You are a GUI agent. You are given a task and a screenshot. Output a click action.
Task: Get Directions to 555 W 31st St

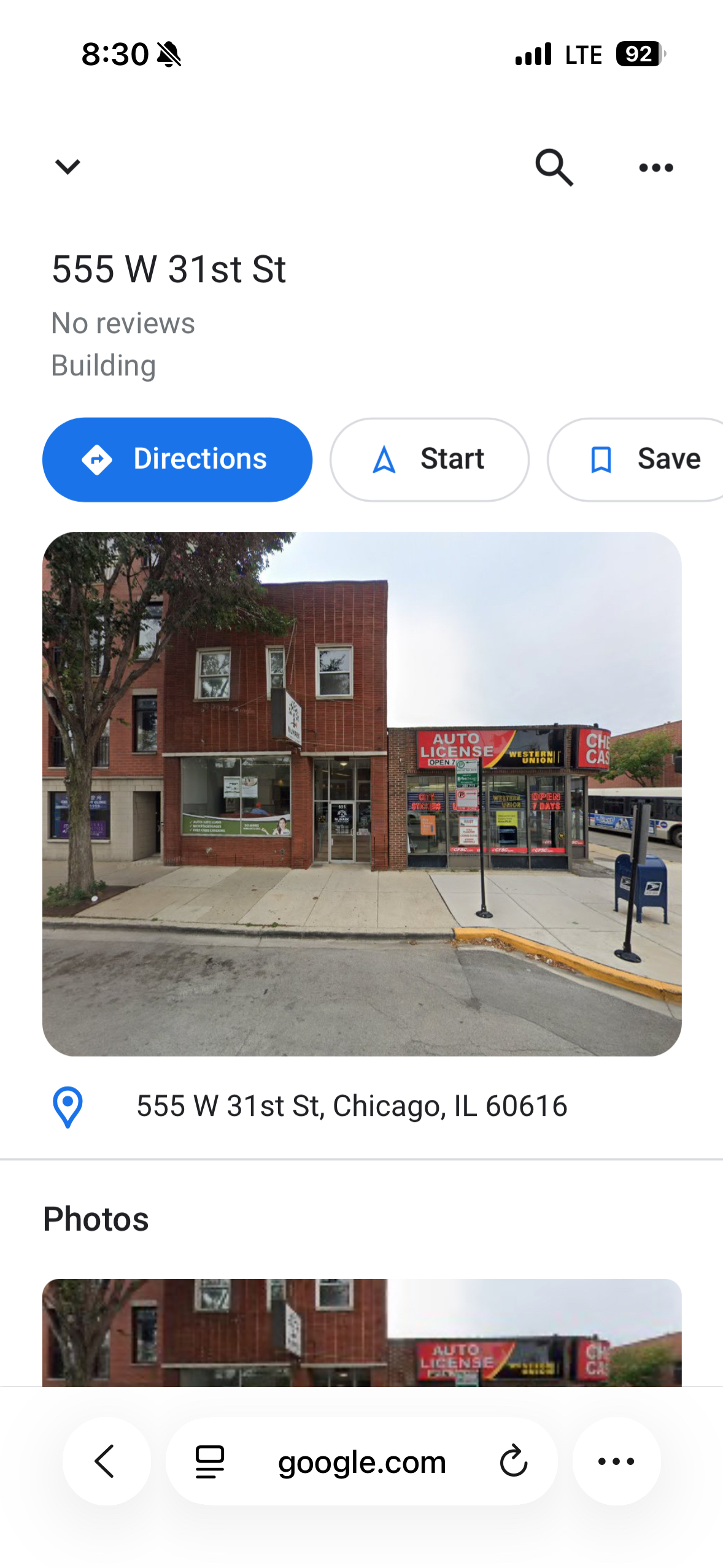pos(177,459)
